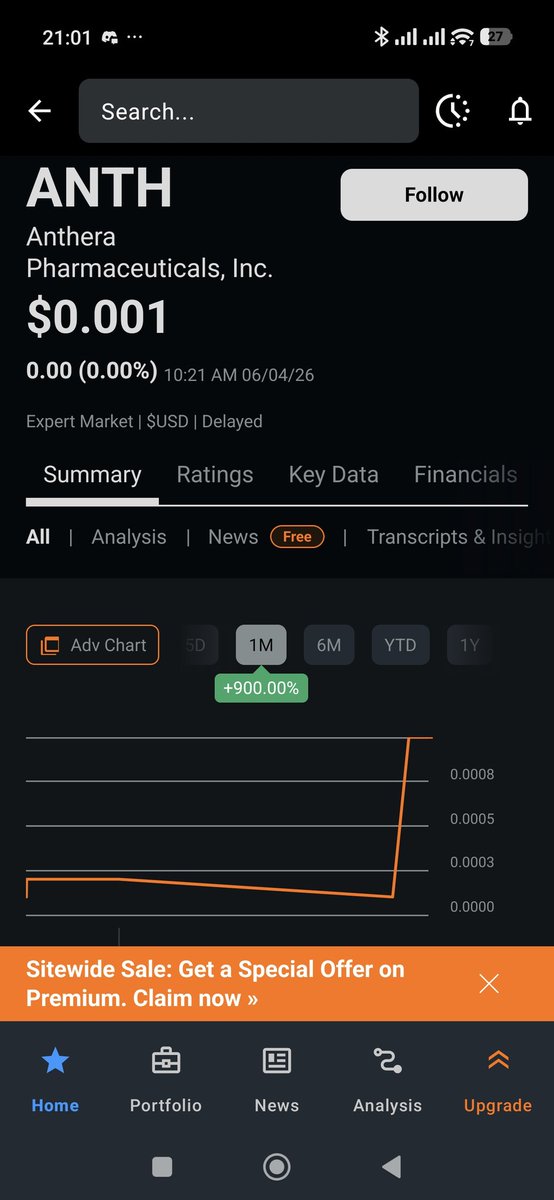
Task: Open the Search field
Action: click(248, 111)
